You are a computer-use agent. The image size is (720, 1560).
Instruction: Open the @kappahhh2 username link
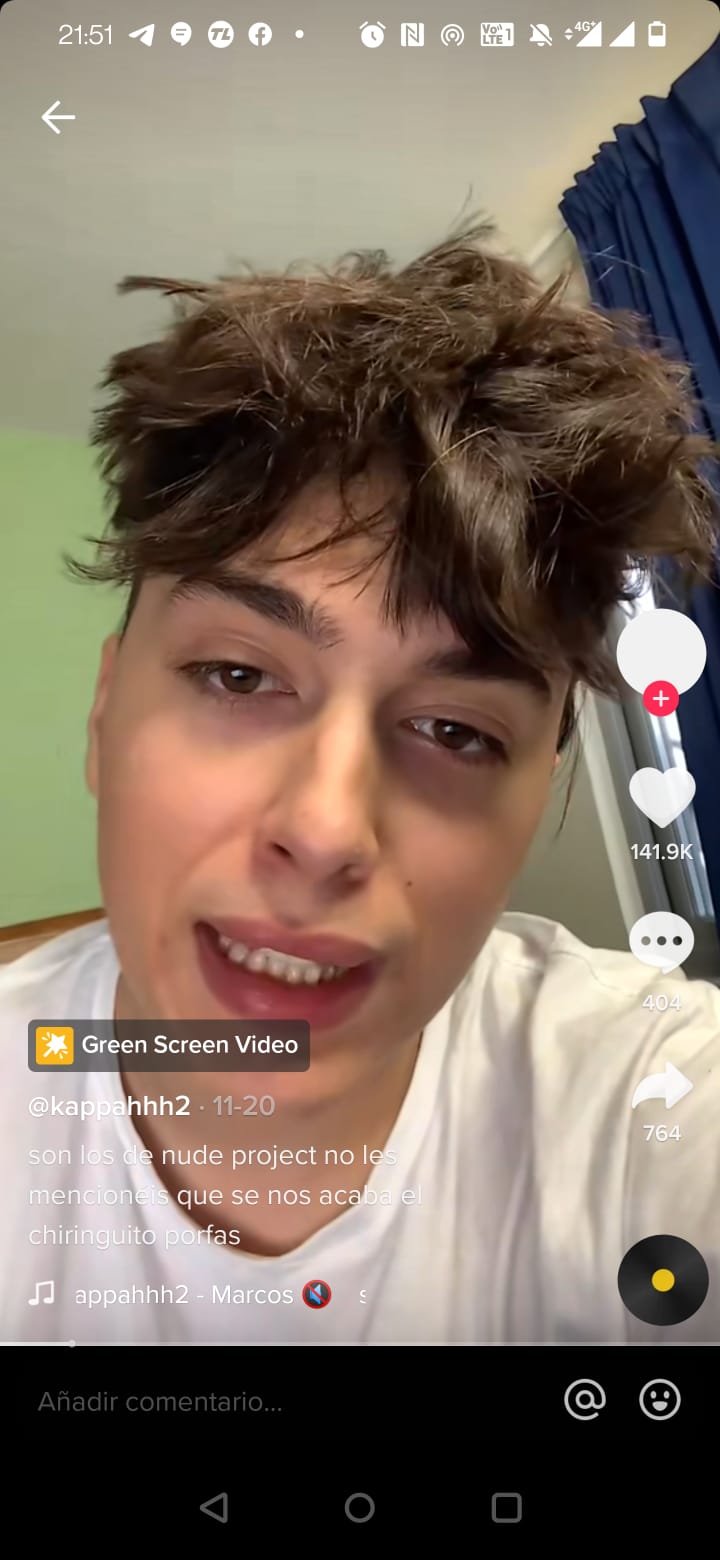point(109,1106)
